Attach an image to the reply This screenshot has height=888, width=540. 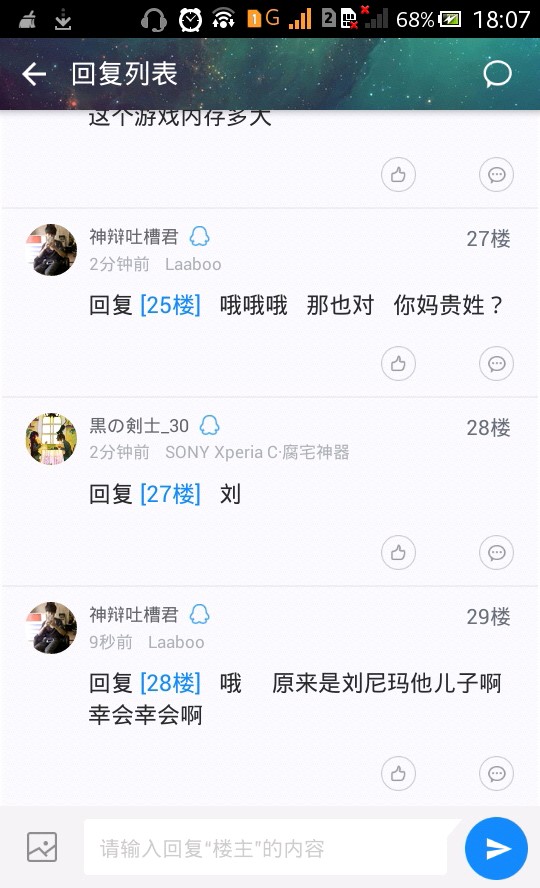point(42,847)
